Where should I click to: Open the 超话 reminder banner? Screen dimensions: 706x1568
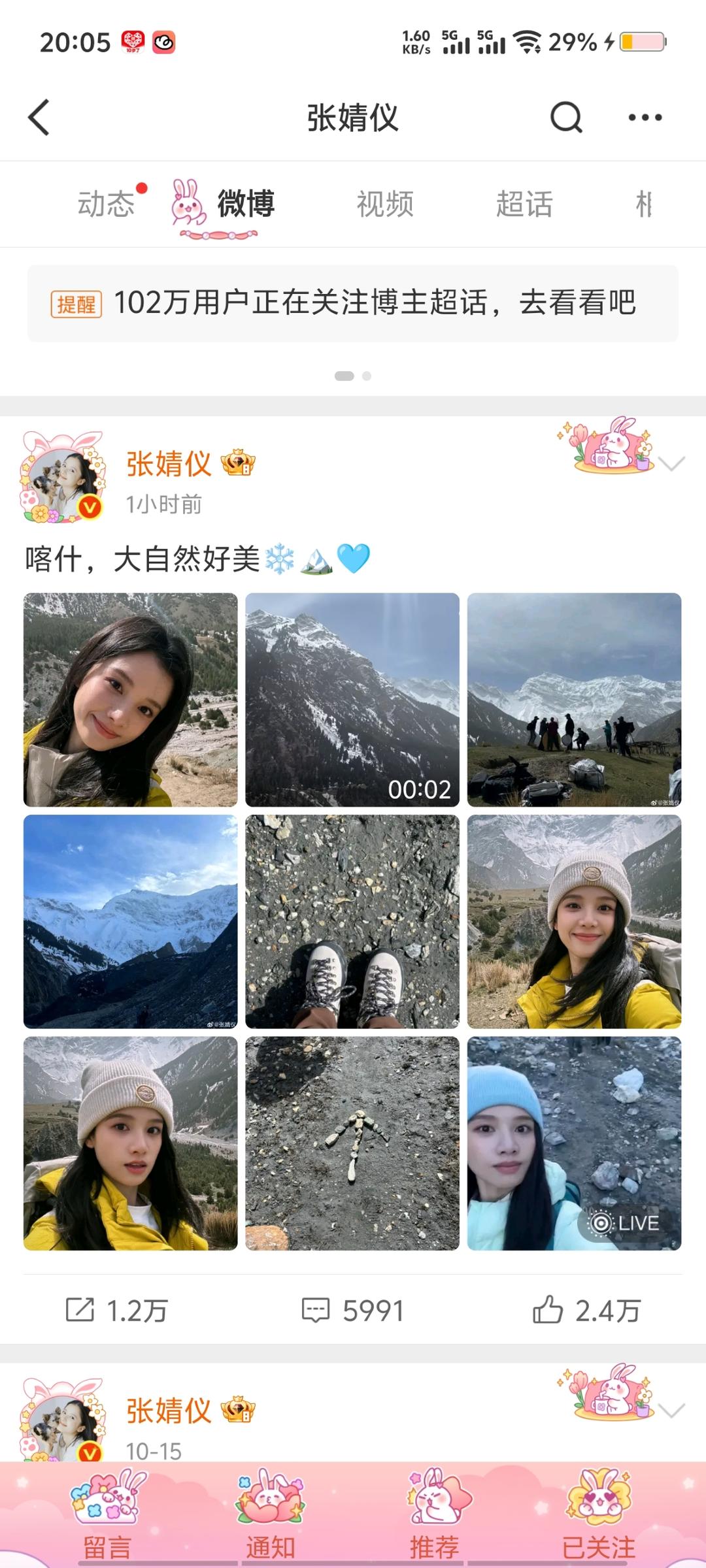coord(353,303)
